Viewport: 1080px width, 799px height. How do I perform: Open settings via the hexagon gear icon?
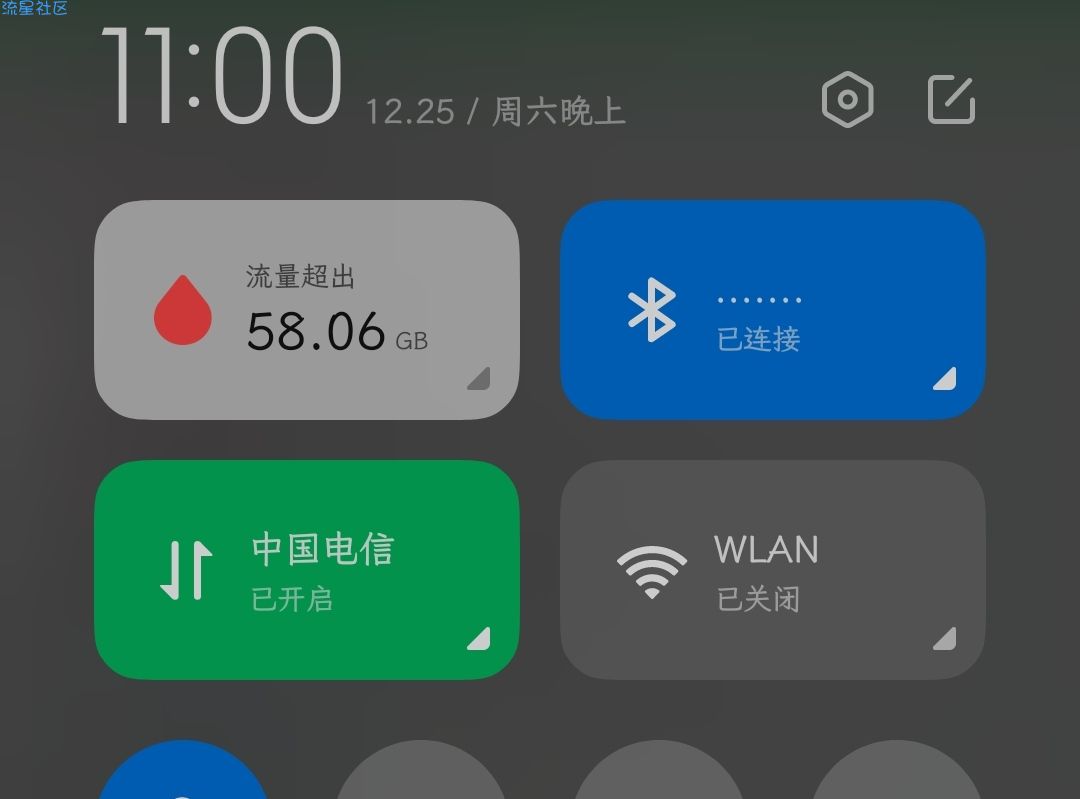pyautogui.click(x=847, y=100)
